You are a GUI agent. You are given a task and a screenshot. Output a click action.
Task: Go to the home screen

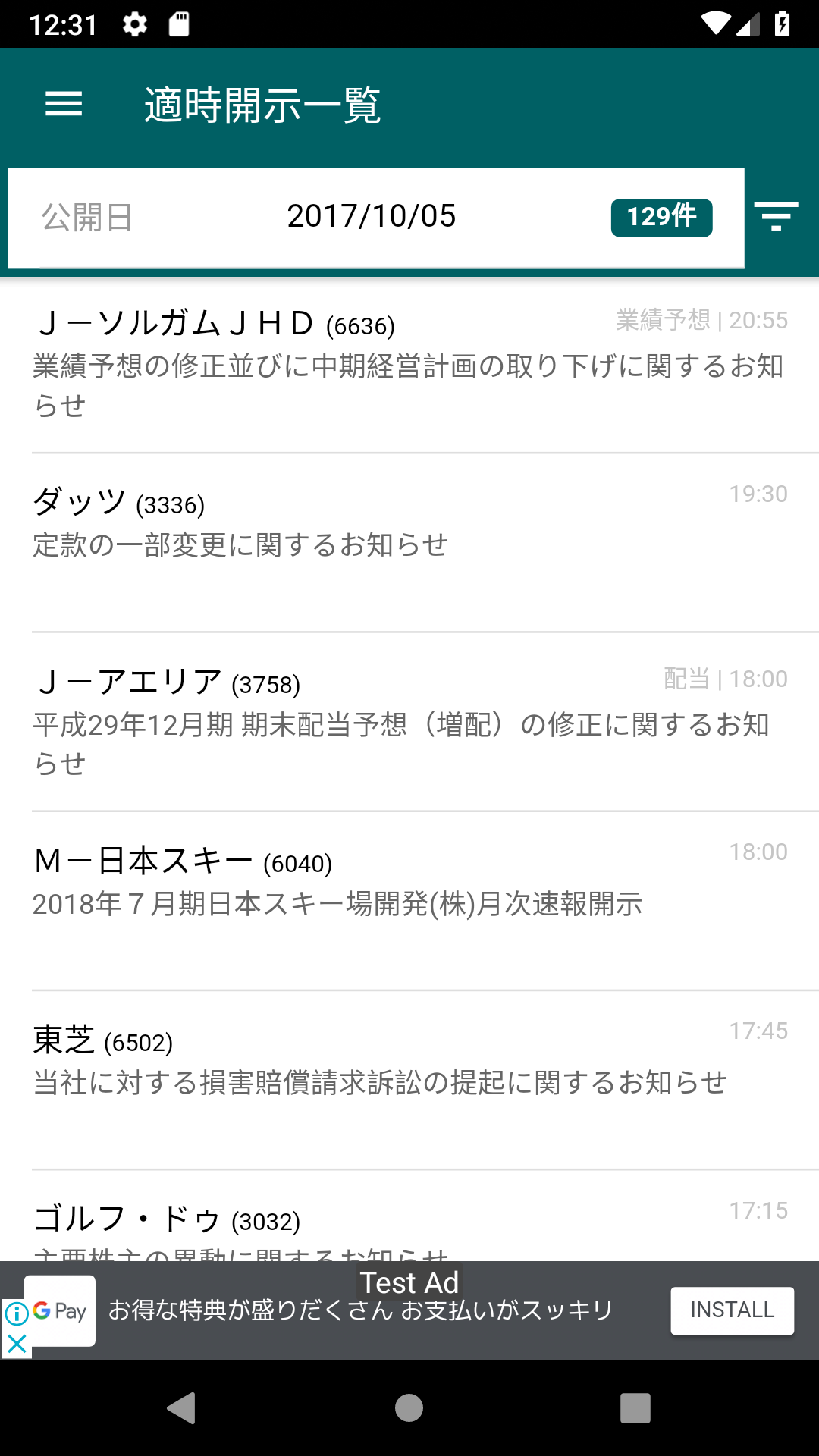pos(409,1408)
